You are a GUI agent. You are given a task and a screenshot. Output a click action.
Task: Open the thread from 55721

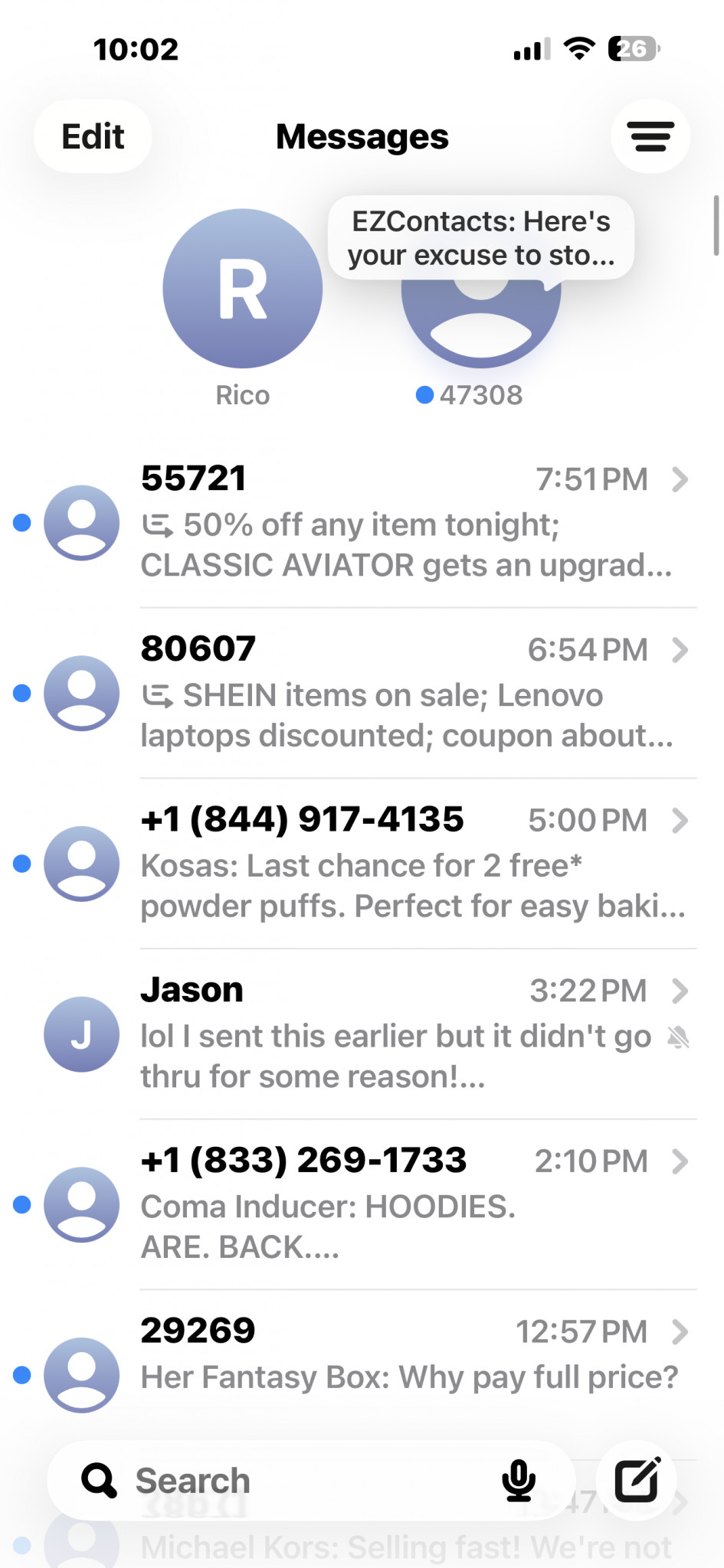(406, 523)
